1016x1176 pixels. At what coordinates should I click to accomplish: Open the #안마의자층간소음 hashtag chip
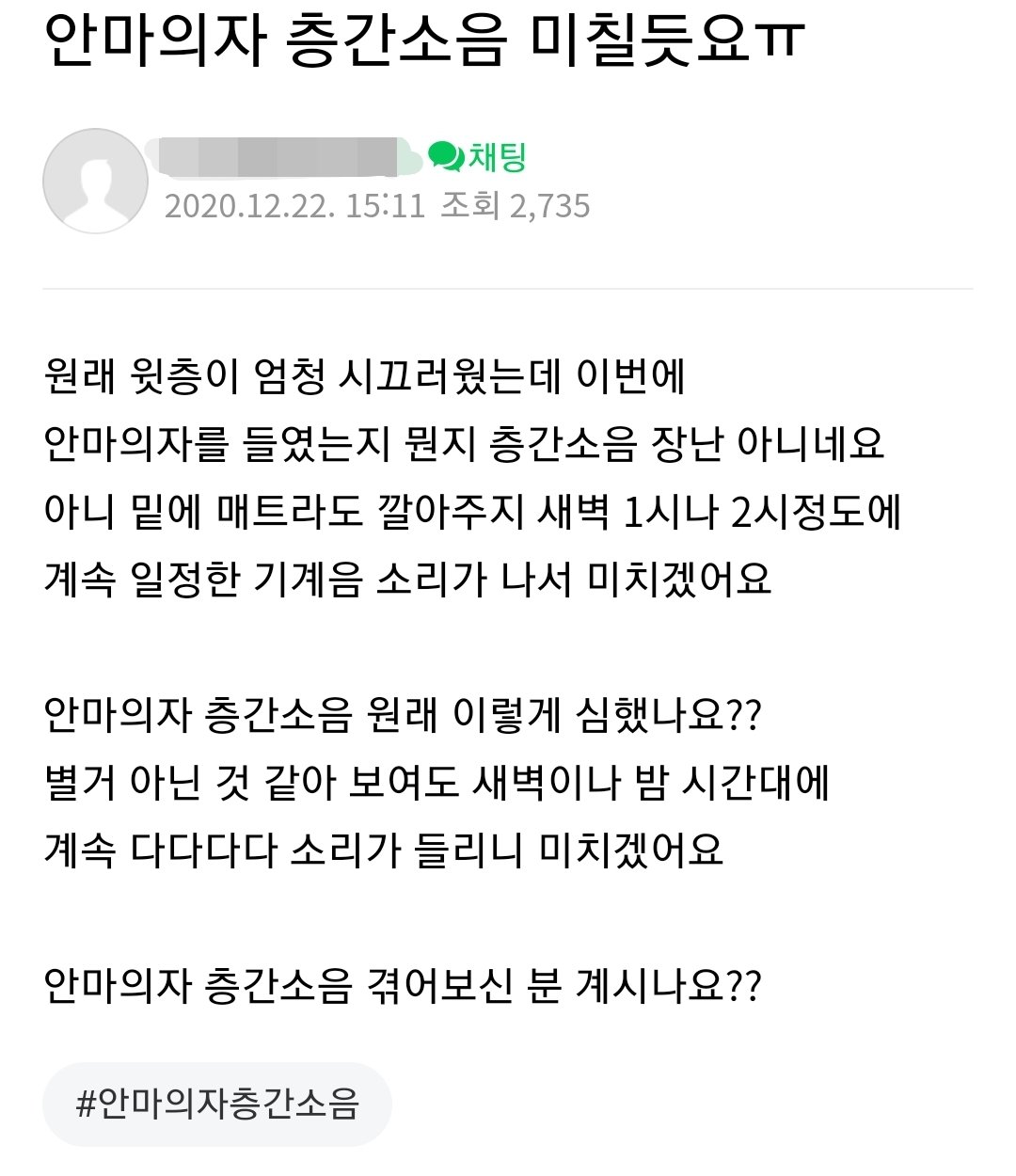click(x=217, y=1104)
